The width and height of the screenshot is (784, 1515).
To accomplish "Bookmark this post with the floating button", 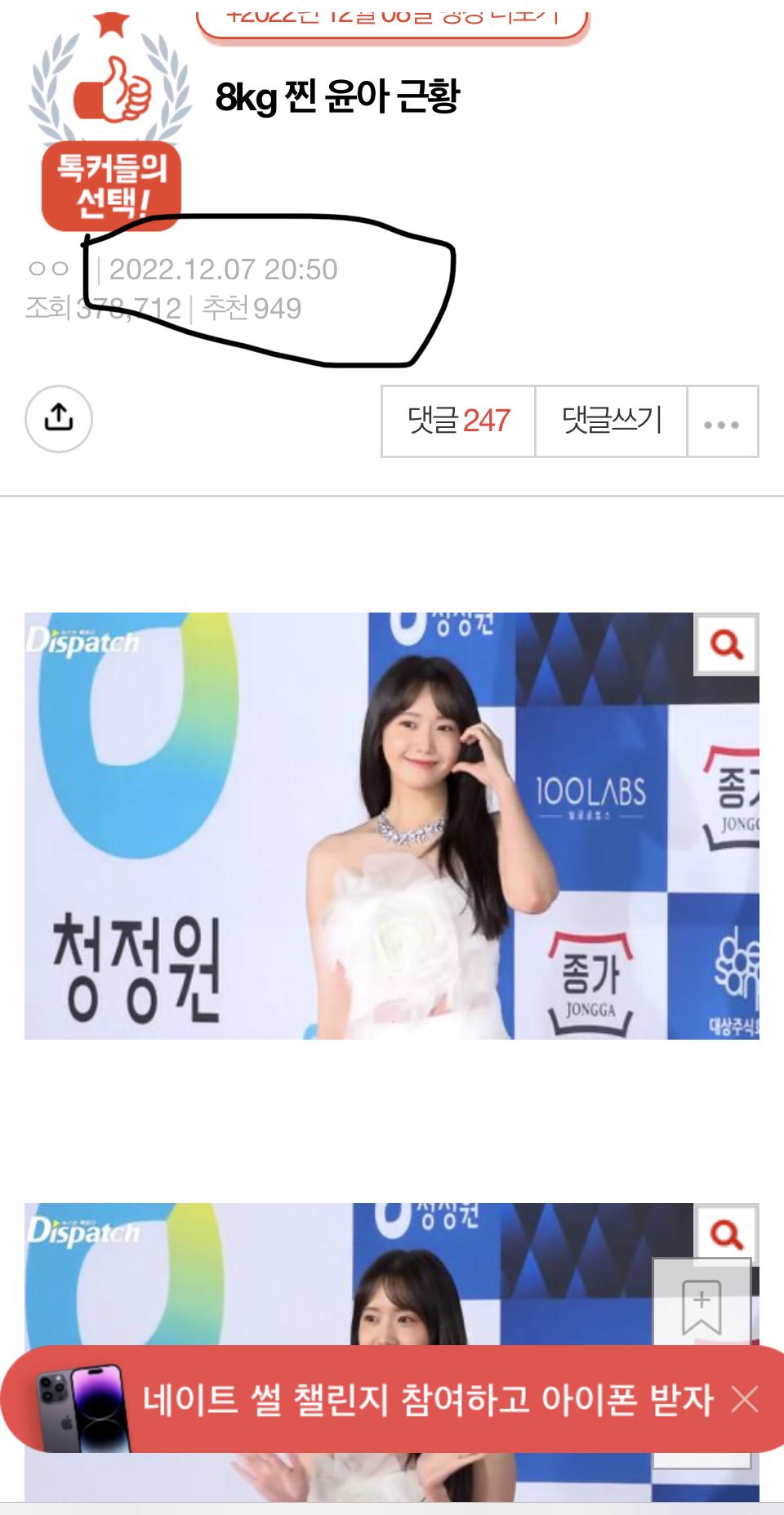I will coord(702,1305).
